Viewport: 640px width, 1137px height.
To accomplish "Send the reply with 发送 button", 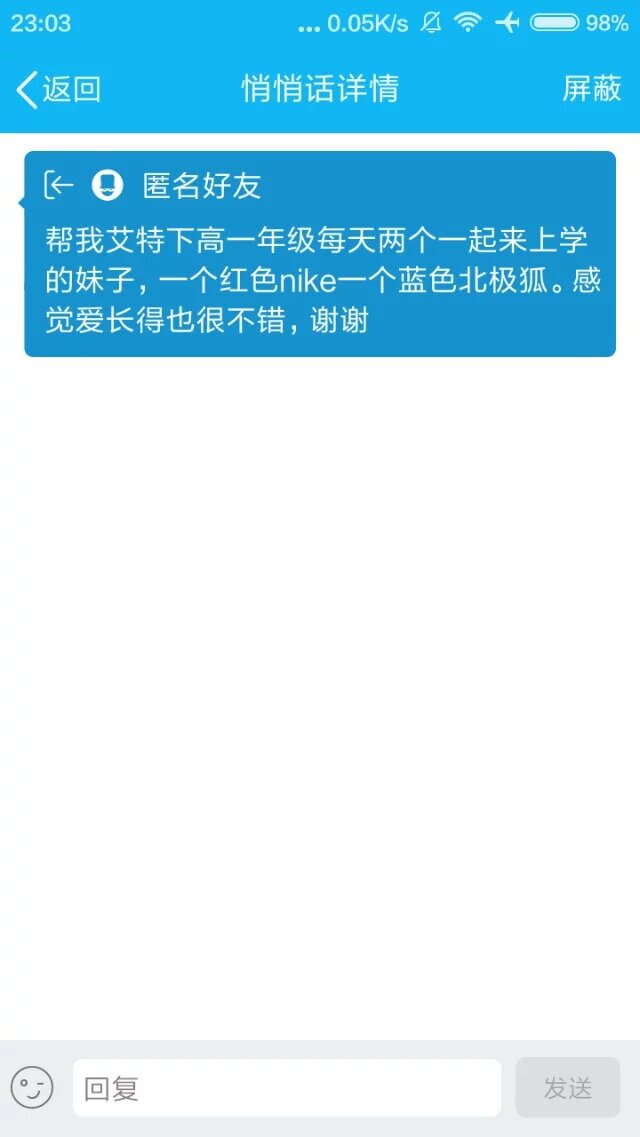I will coord(567,1088).
